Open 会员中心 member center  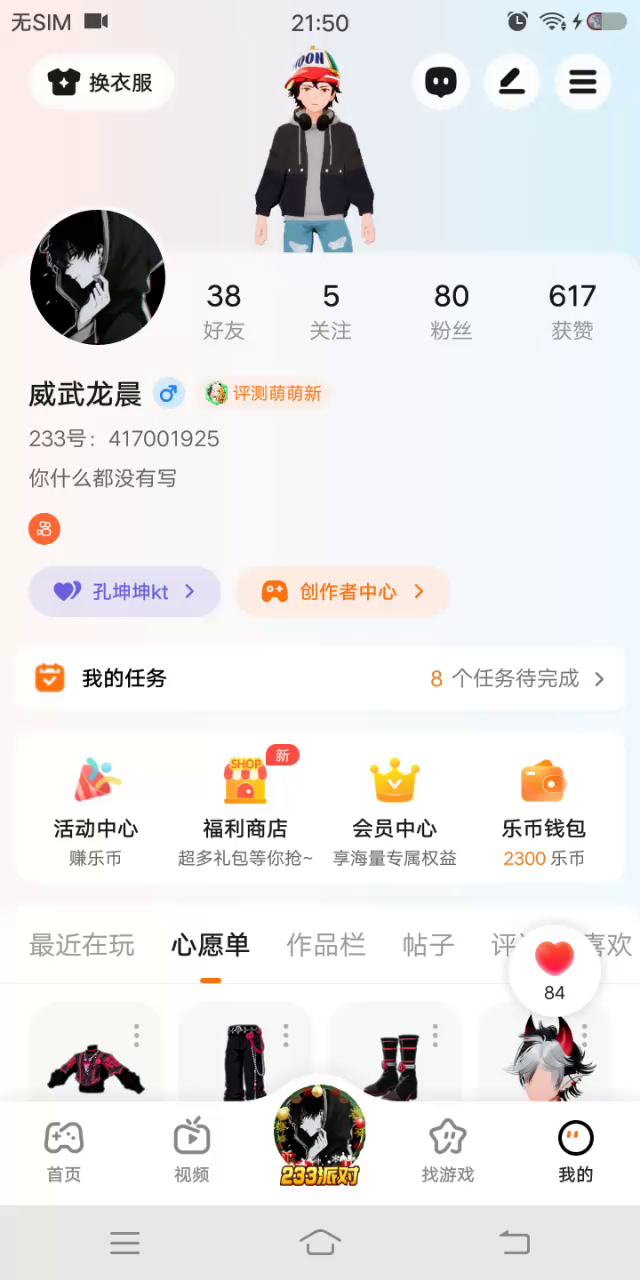pyautogui.click(x=395, y=810)
